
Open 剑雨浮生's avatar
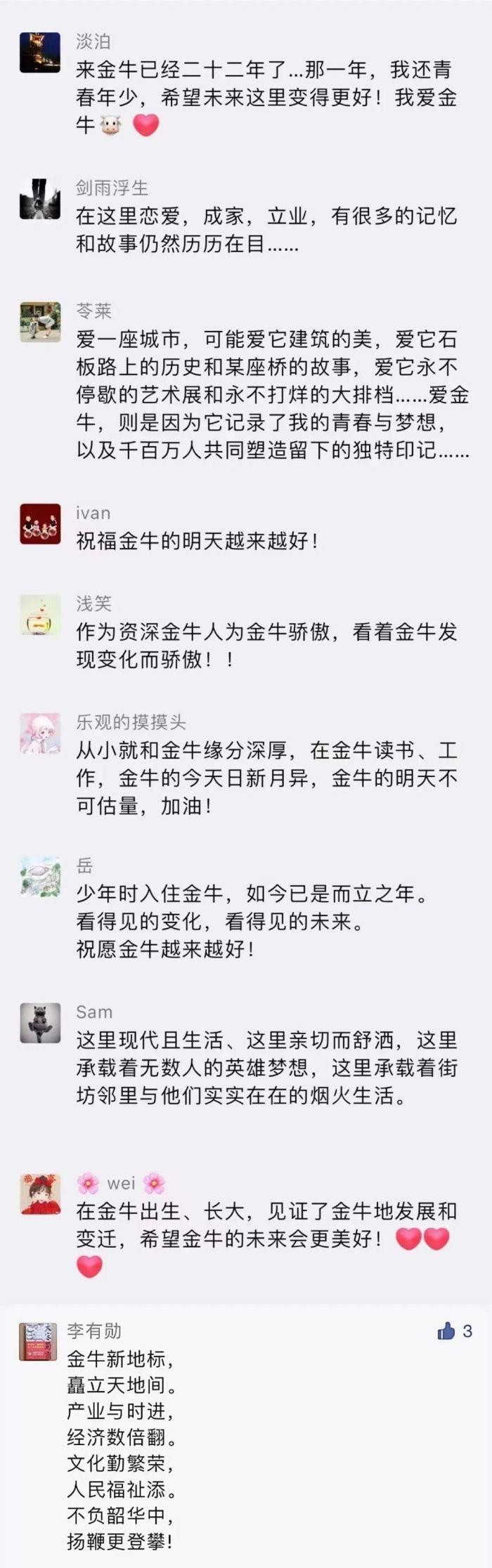[x=40, y=199]
